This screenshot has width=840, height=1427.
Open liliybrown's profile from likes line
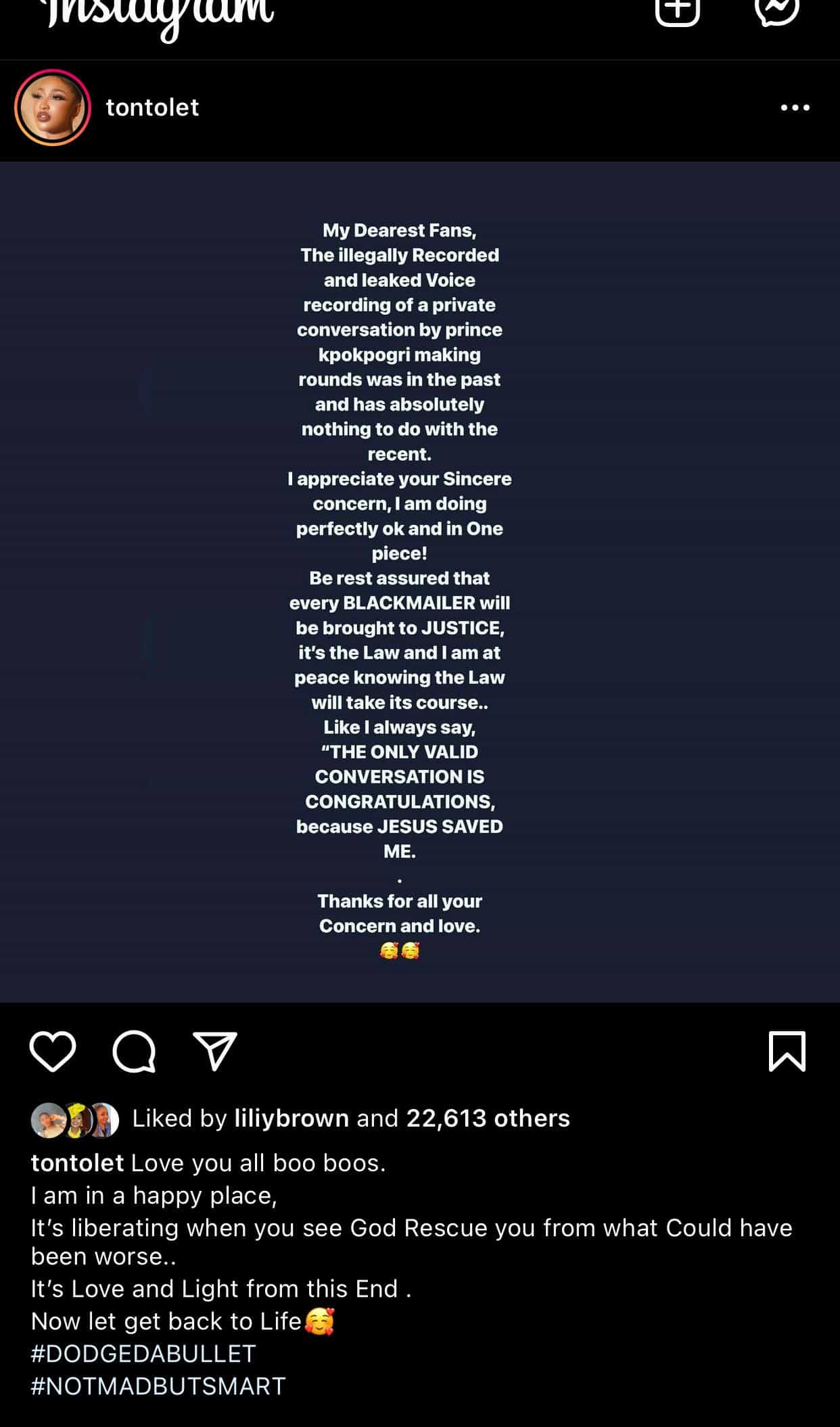click(291, 1118)
